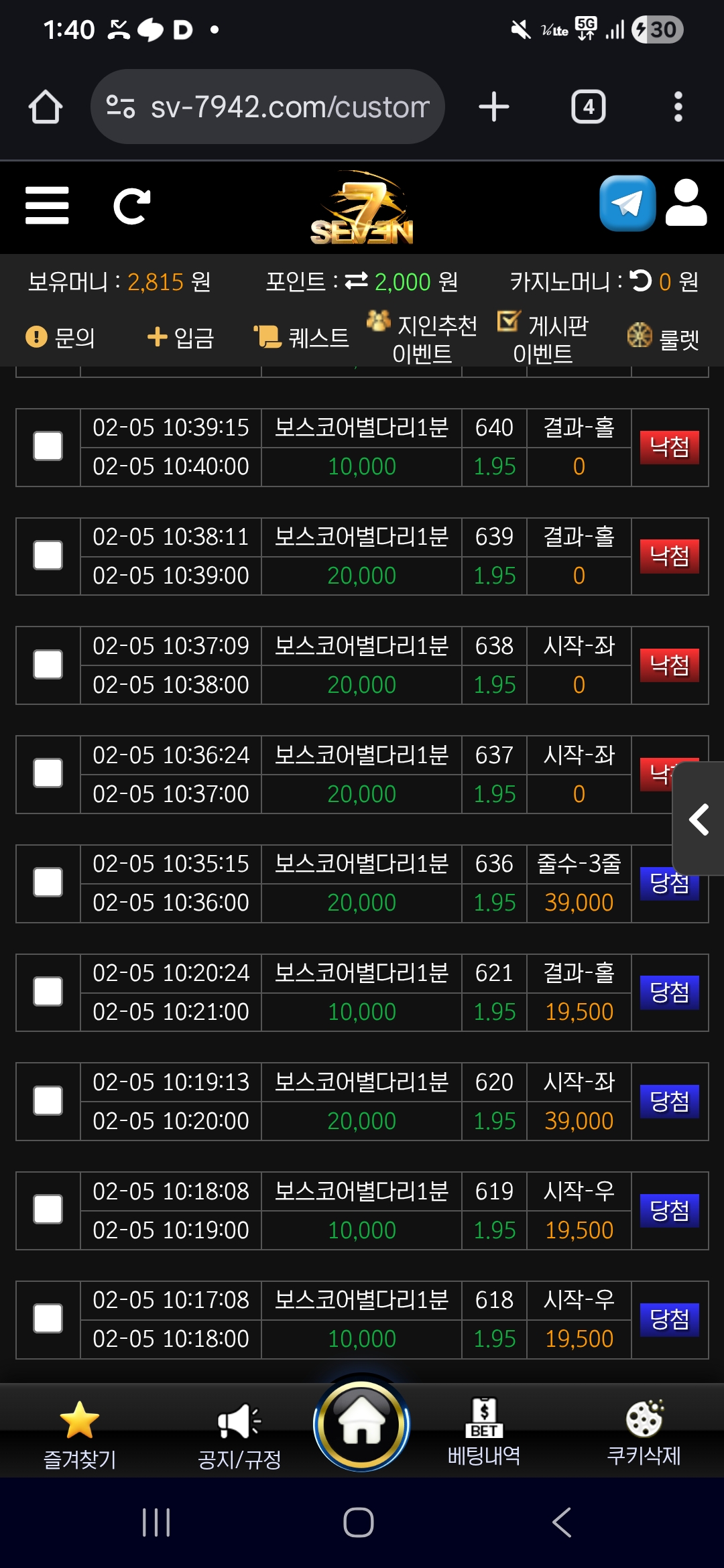
Task: Tap the 문의 inquiry link
Action: click(60, 337)
